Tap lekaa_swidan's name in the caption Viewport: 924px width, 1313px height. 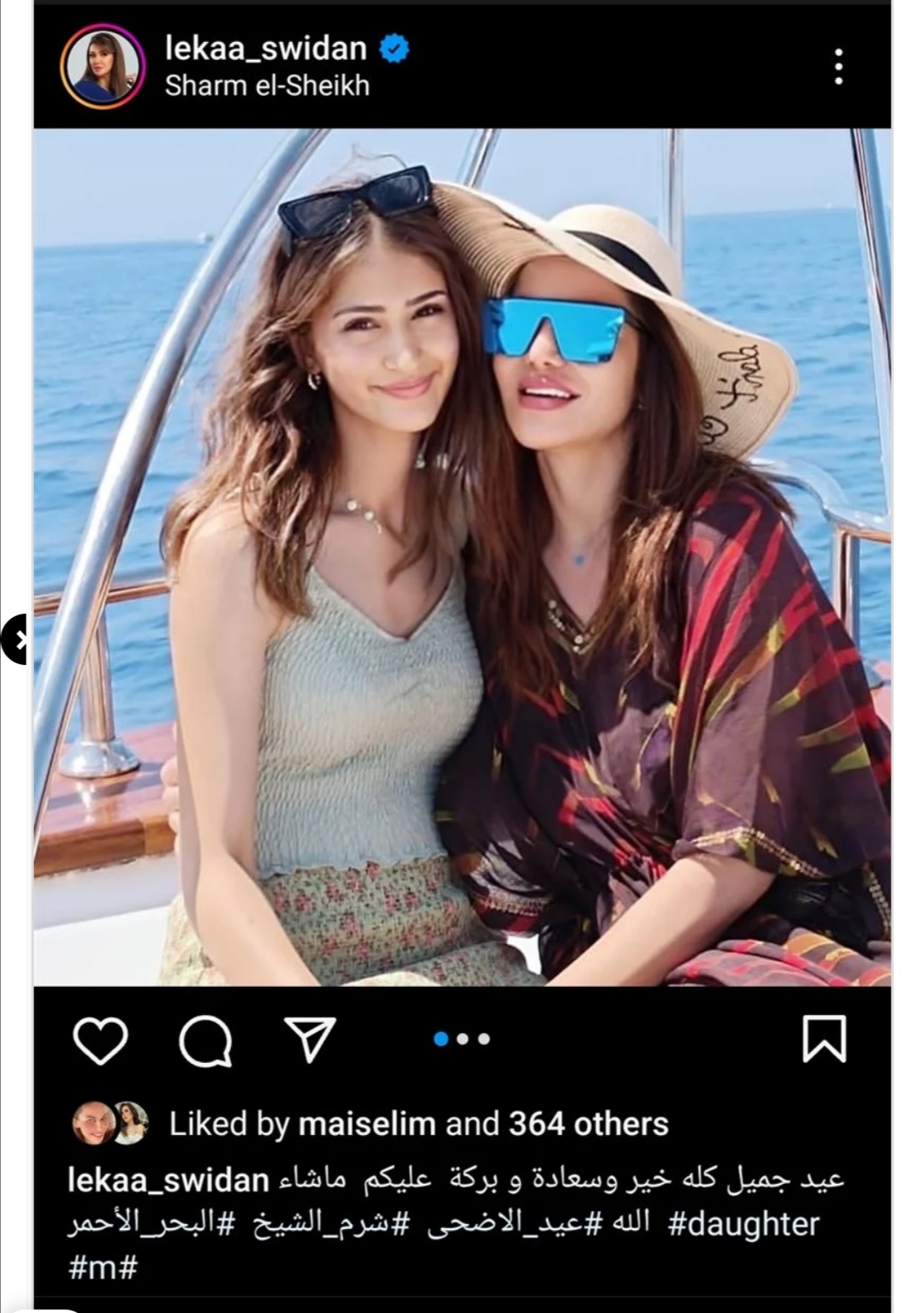(x=169, y=1181)
